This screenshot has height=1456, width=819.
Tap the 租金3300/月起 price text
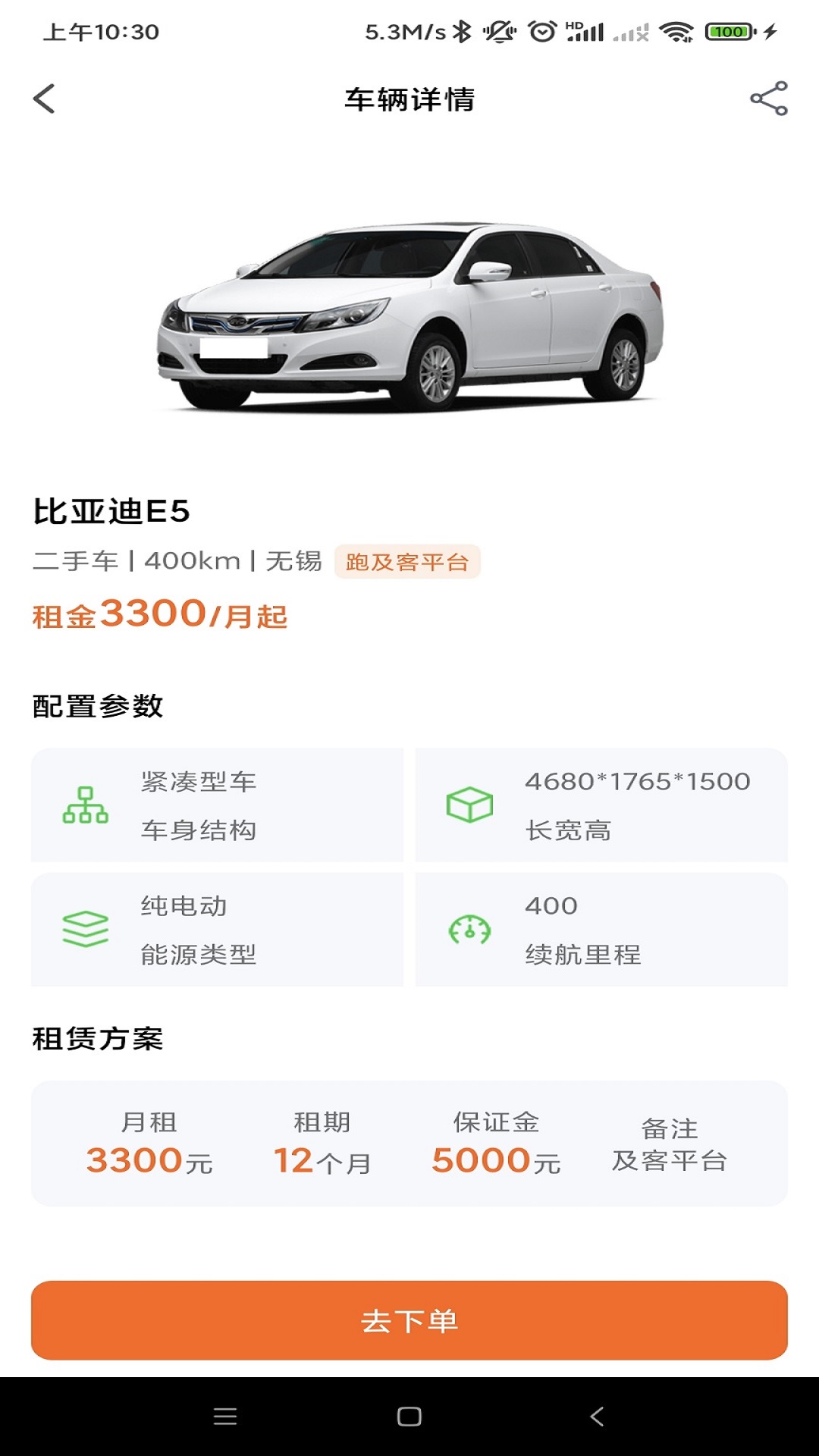click(x=159, y=617)
